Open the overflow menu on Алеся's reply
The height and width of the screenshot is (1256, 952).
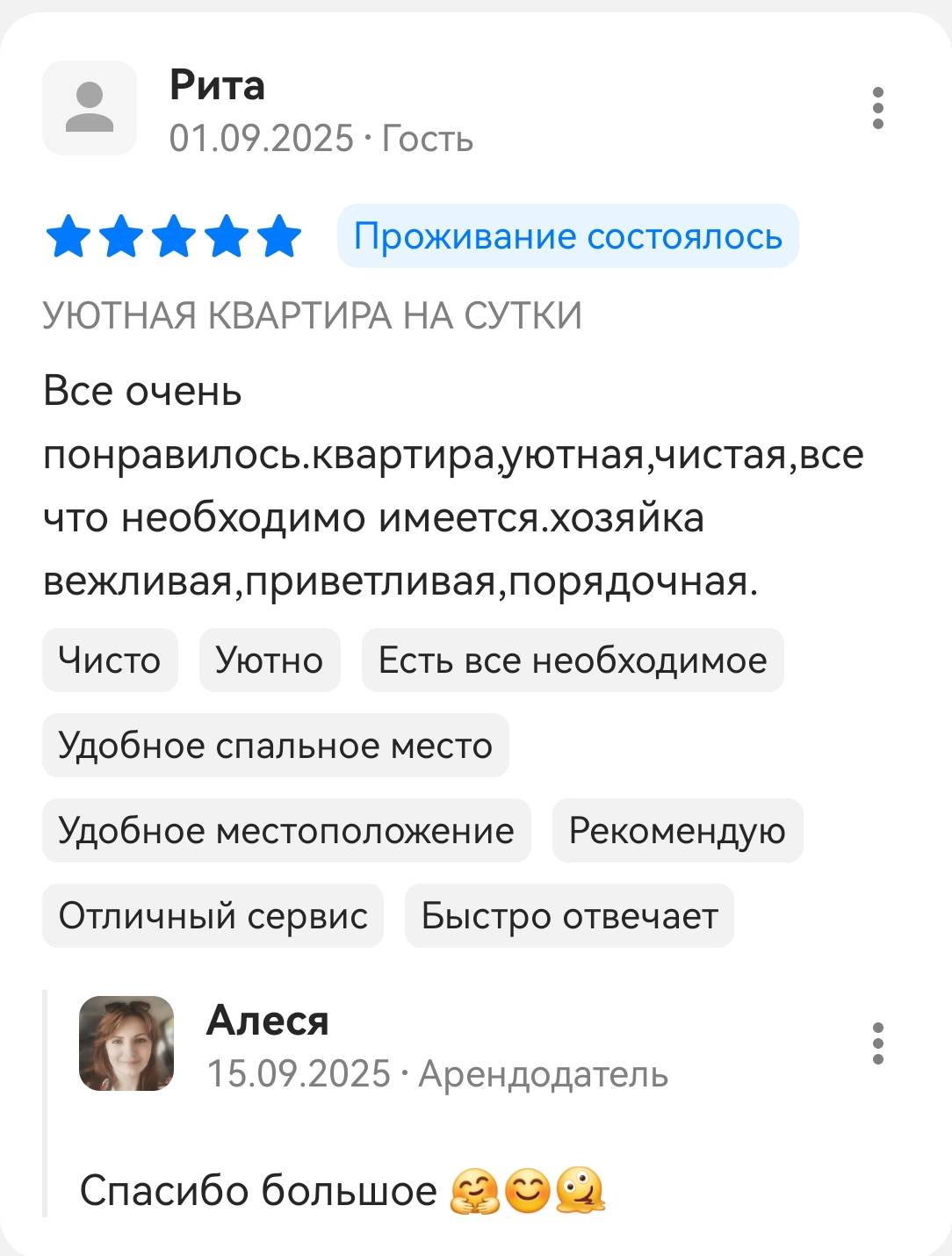(877, 1043)
